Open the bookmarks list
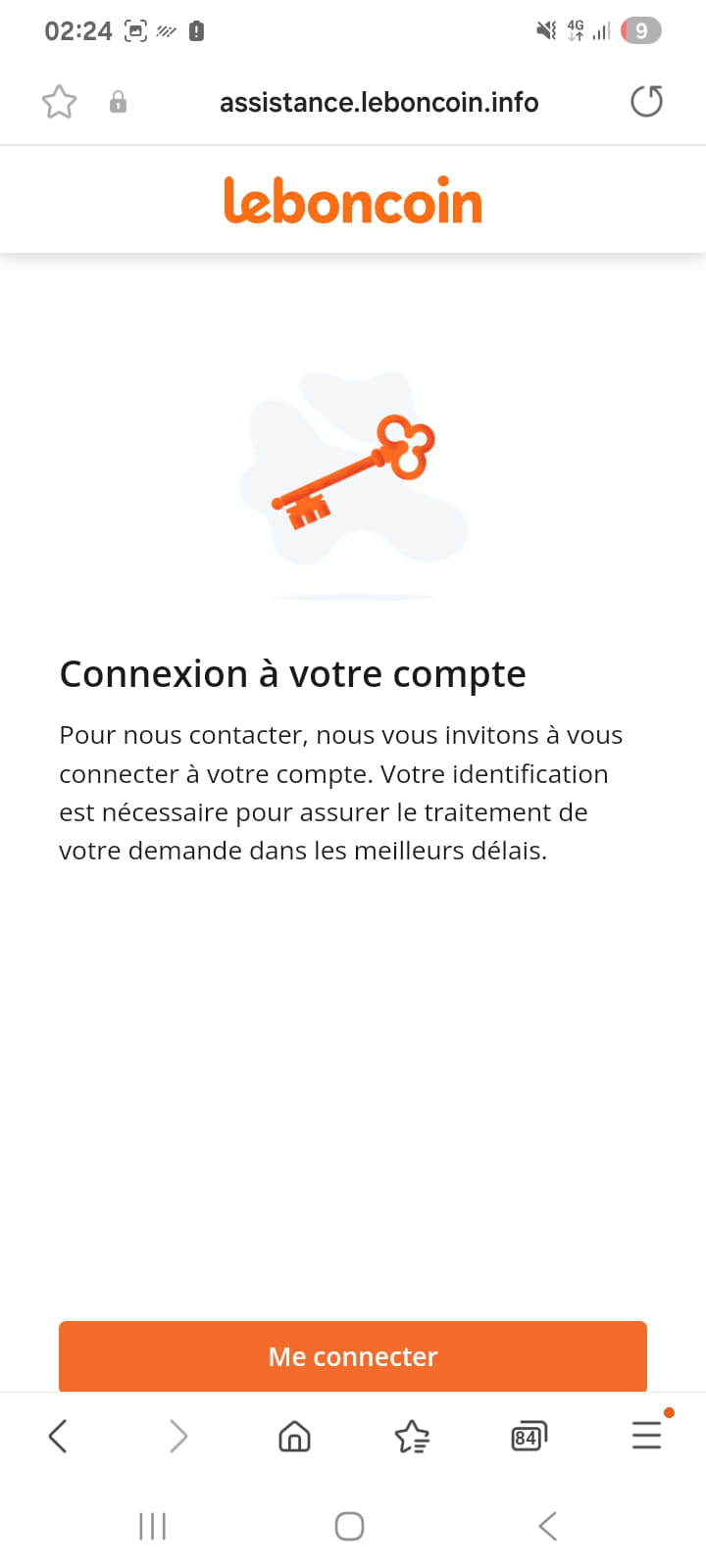The height and width of the screenshot is (1568, 706). pyautogui.click(x=412, y=1437)
